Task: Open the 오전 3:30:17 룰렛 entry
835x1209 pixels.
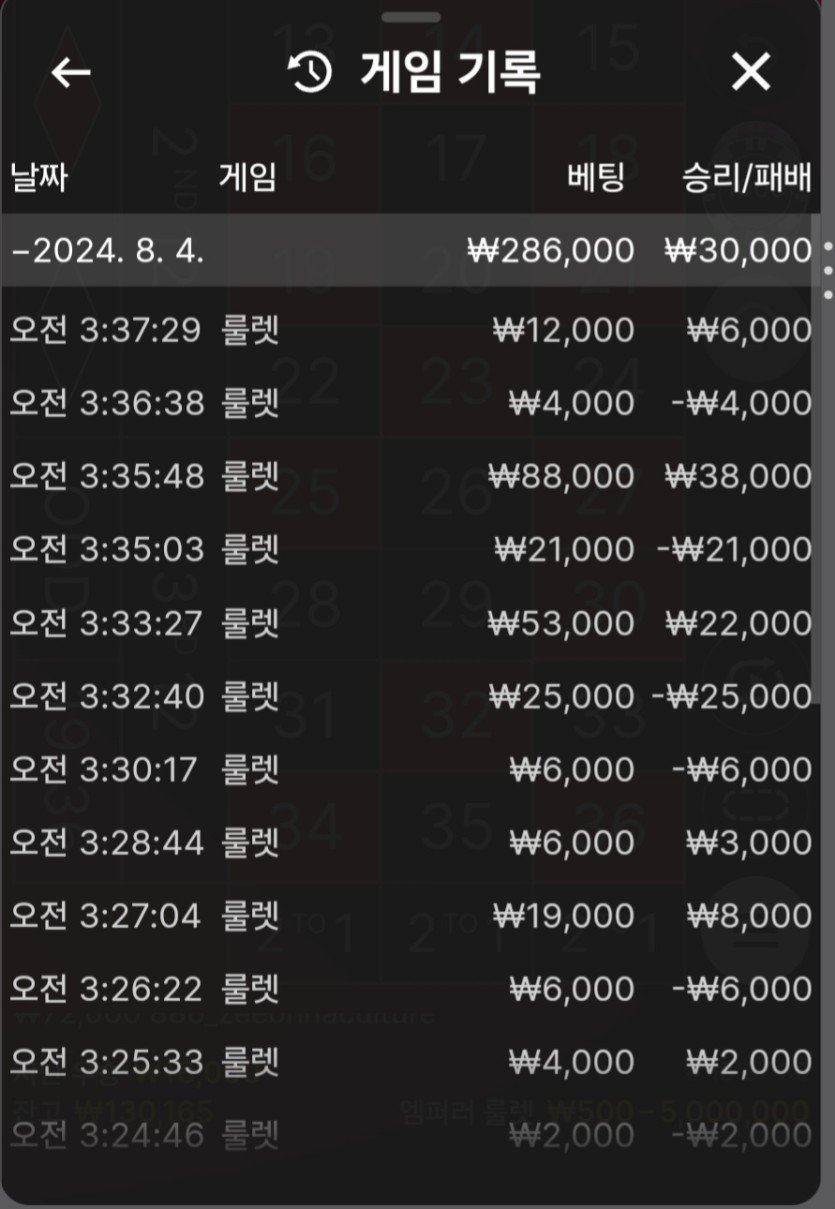Action: point(410,769)
